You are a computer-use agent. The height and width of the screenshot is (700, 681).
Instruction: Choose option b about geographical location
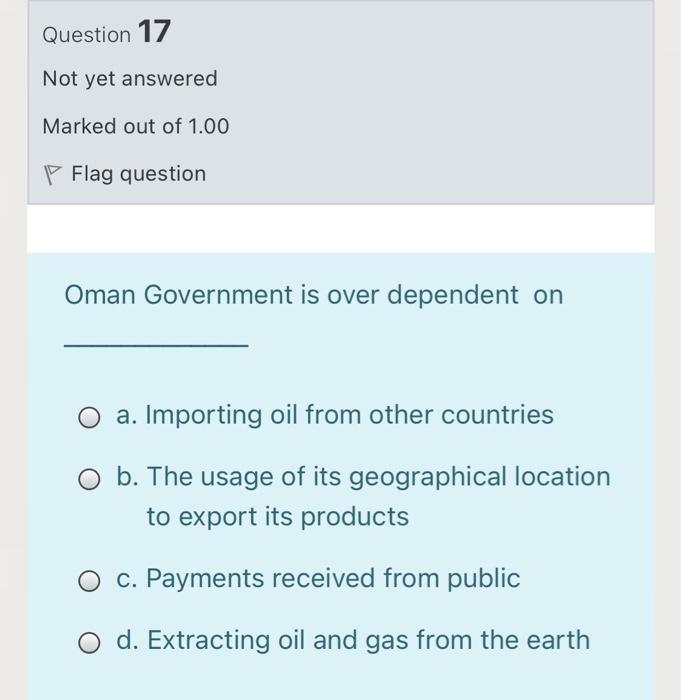[90, 479]
